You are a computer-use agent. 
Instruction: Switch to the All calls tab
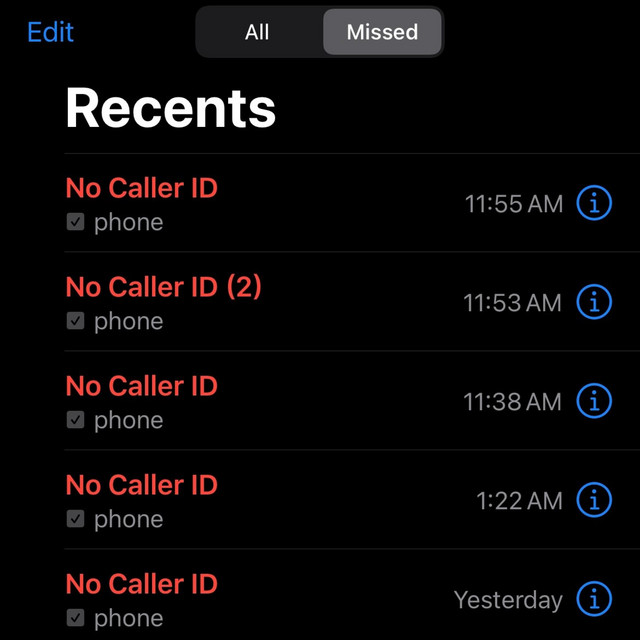(257, 32)
